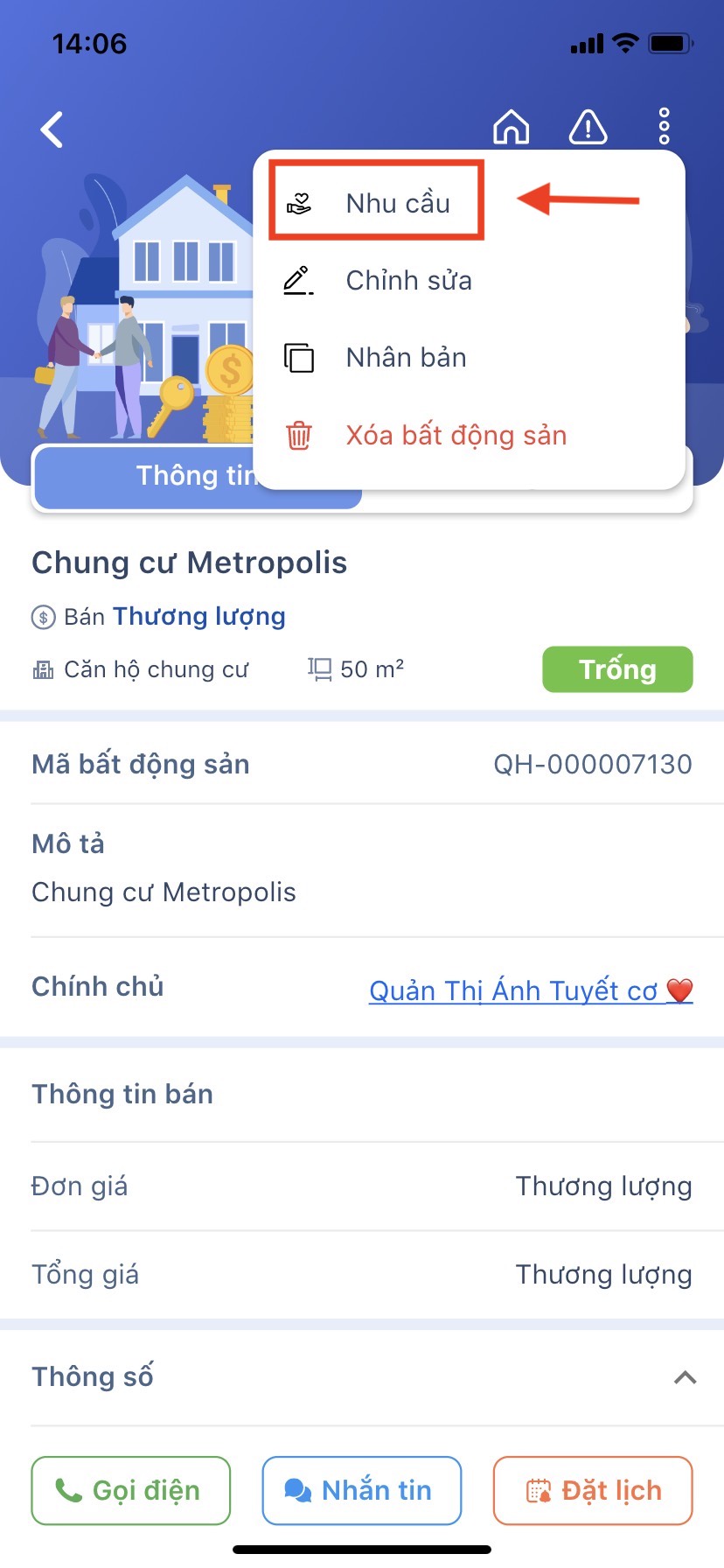The image size is (724, 1568).
Task: Choose Chỉnh sửa to edit the property
Action: click(x=407, y=281)
